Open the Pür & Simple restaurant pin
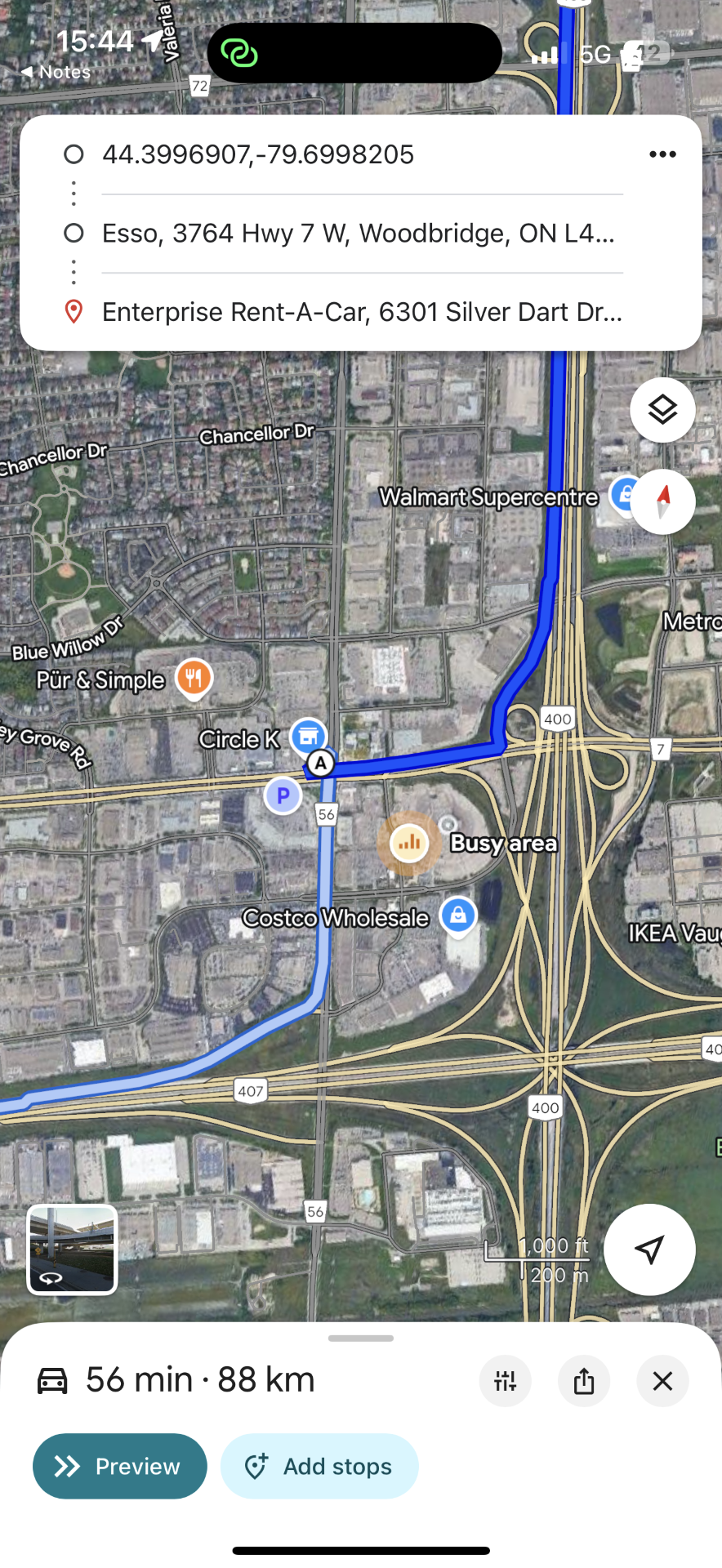Image resolution: width=722 pixels, height=1568 pixels. click(x=194, y=678)
